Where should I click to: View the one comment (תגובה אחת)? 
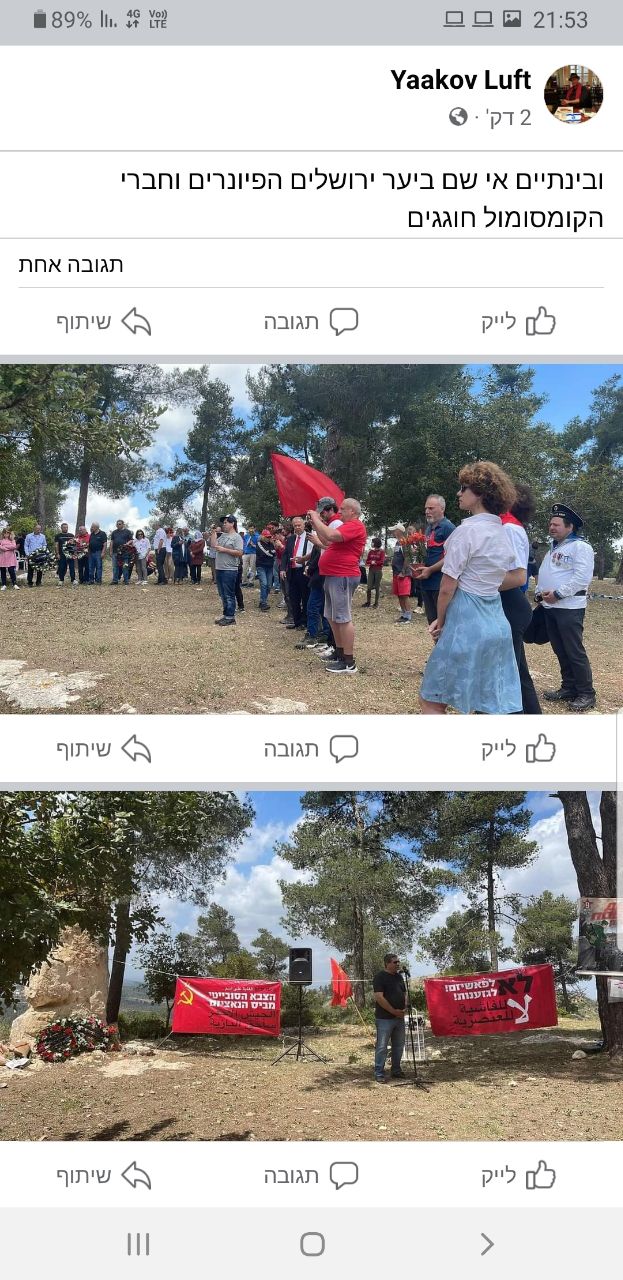point(71,265)
